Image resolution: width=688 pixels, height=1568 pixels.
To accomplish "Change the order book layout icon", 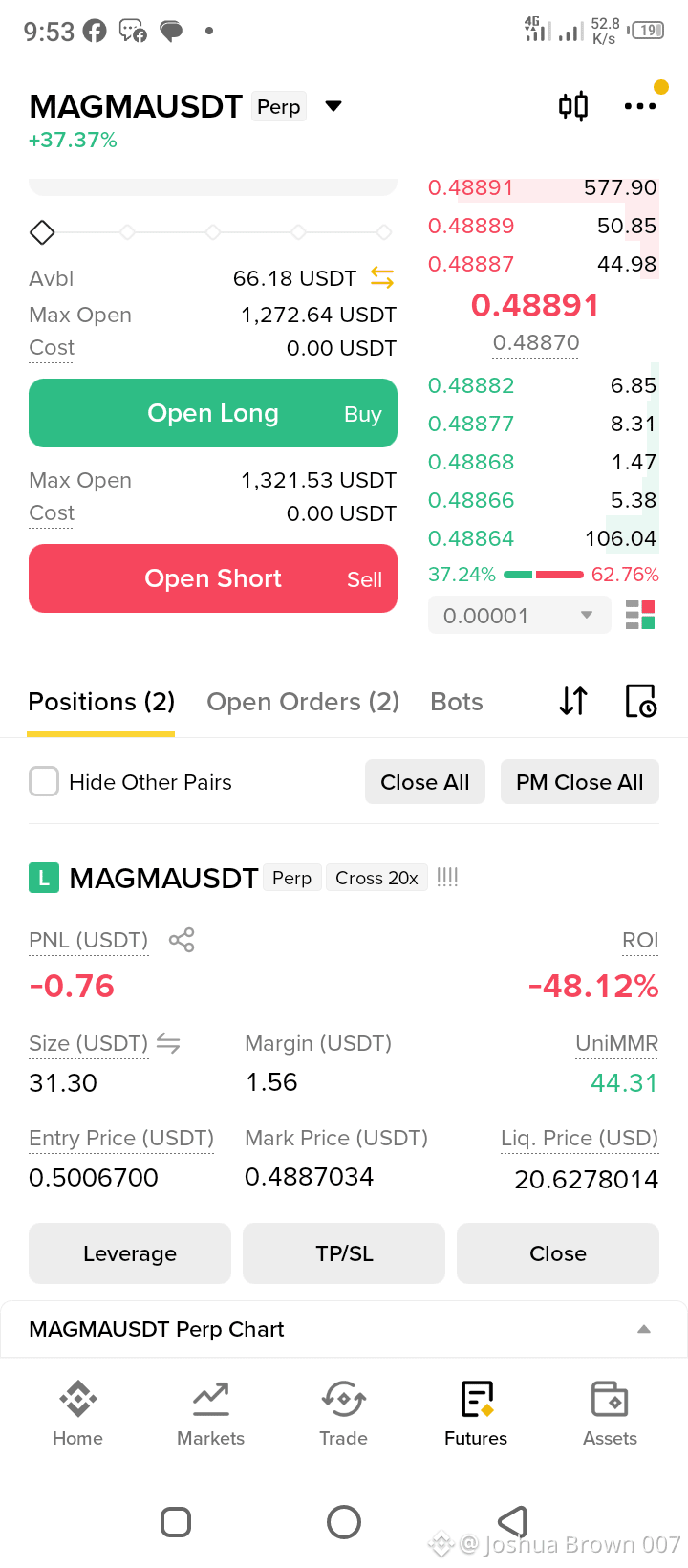I will 640,615.
